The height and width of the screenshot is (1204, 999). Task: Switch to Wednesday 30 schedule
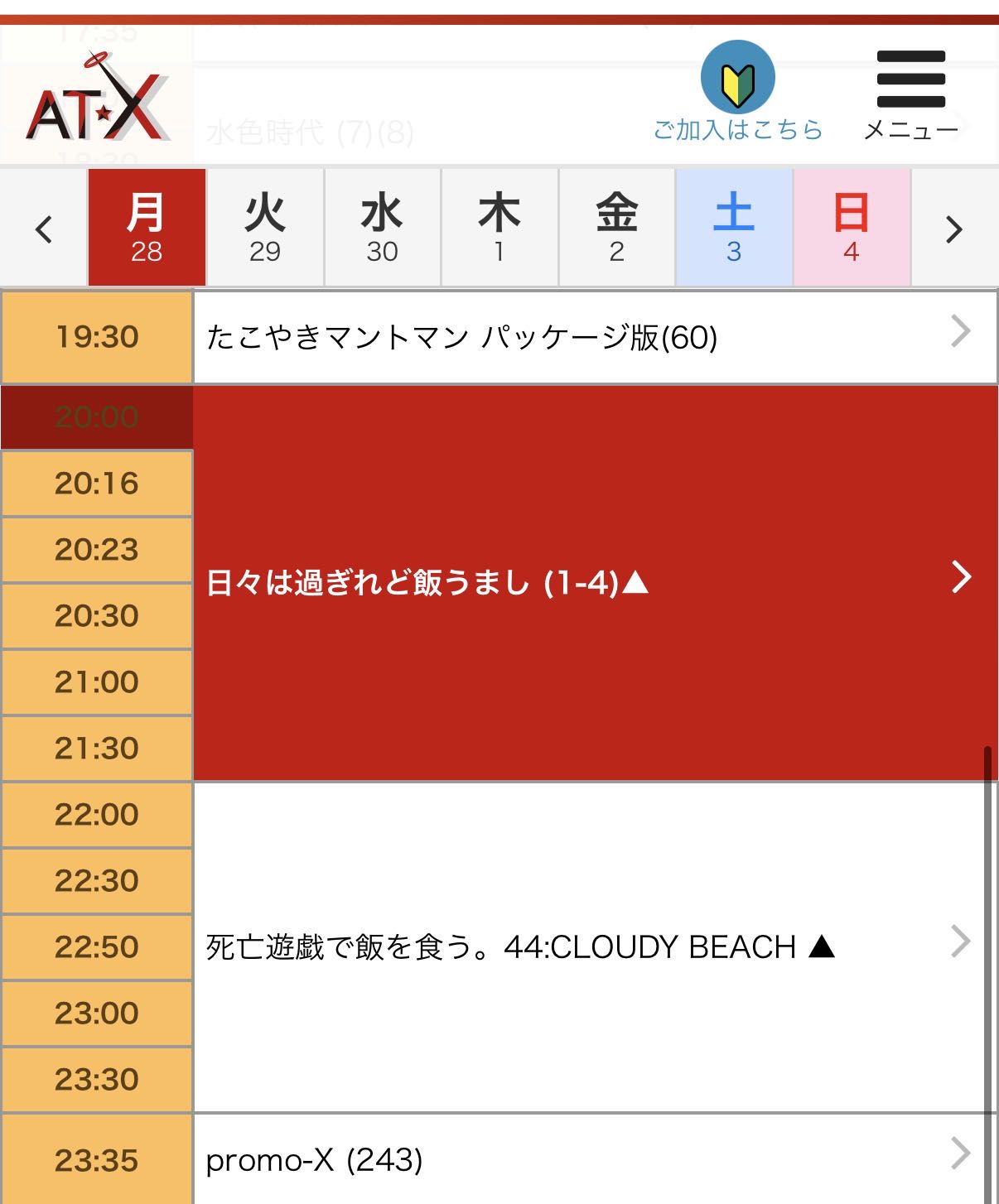[383, 228]
